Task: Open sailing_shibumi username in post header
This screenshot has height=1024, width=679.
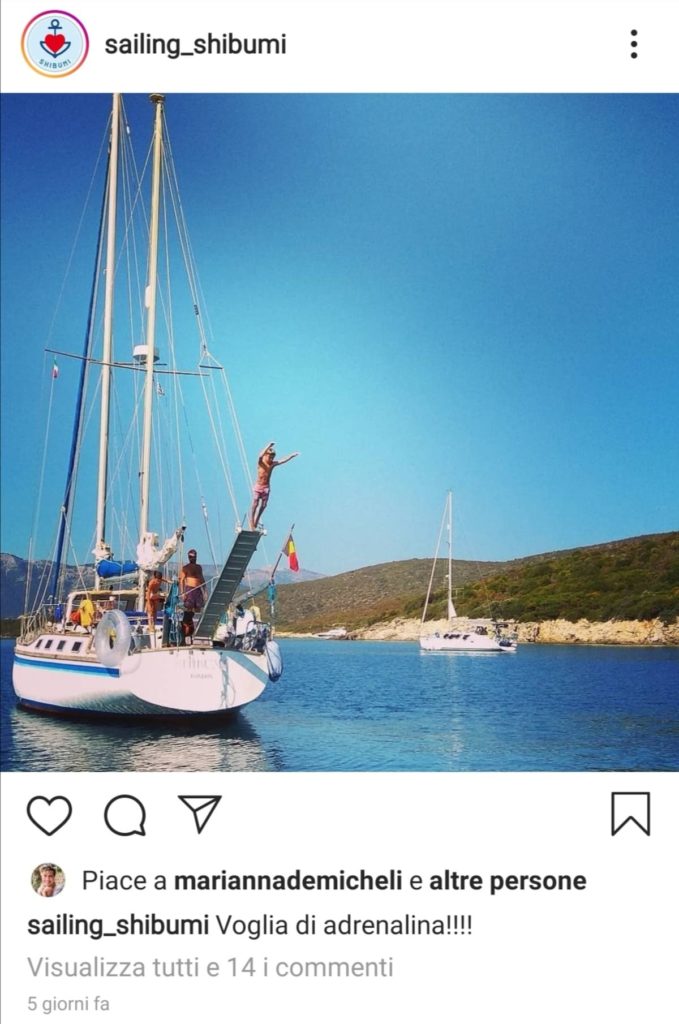Action: (x=195, y=45)
